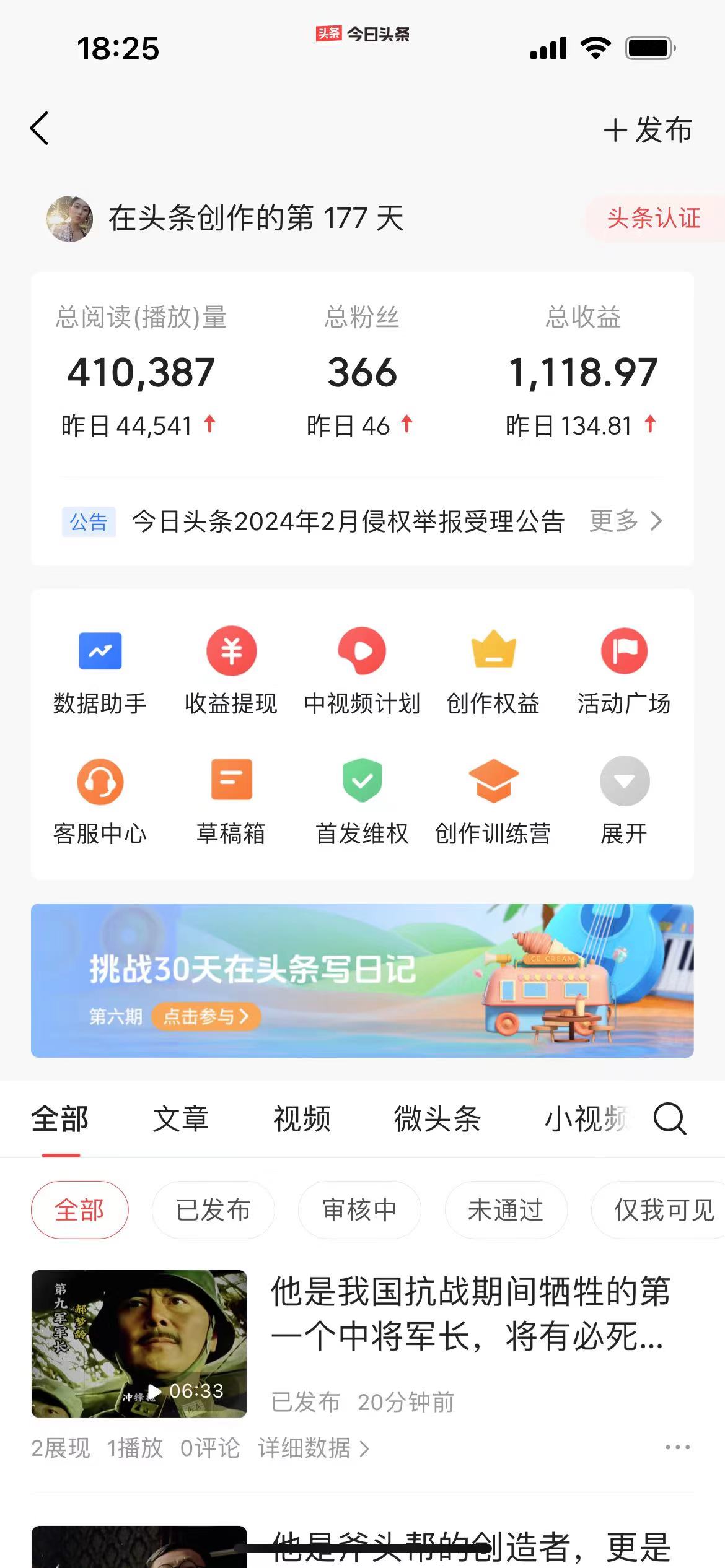Search my published content

click(670, 1119)
